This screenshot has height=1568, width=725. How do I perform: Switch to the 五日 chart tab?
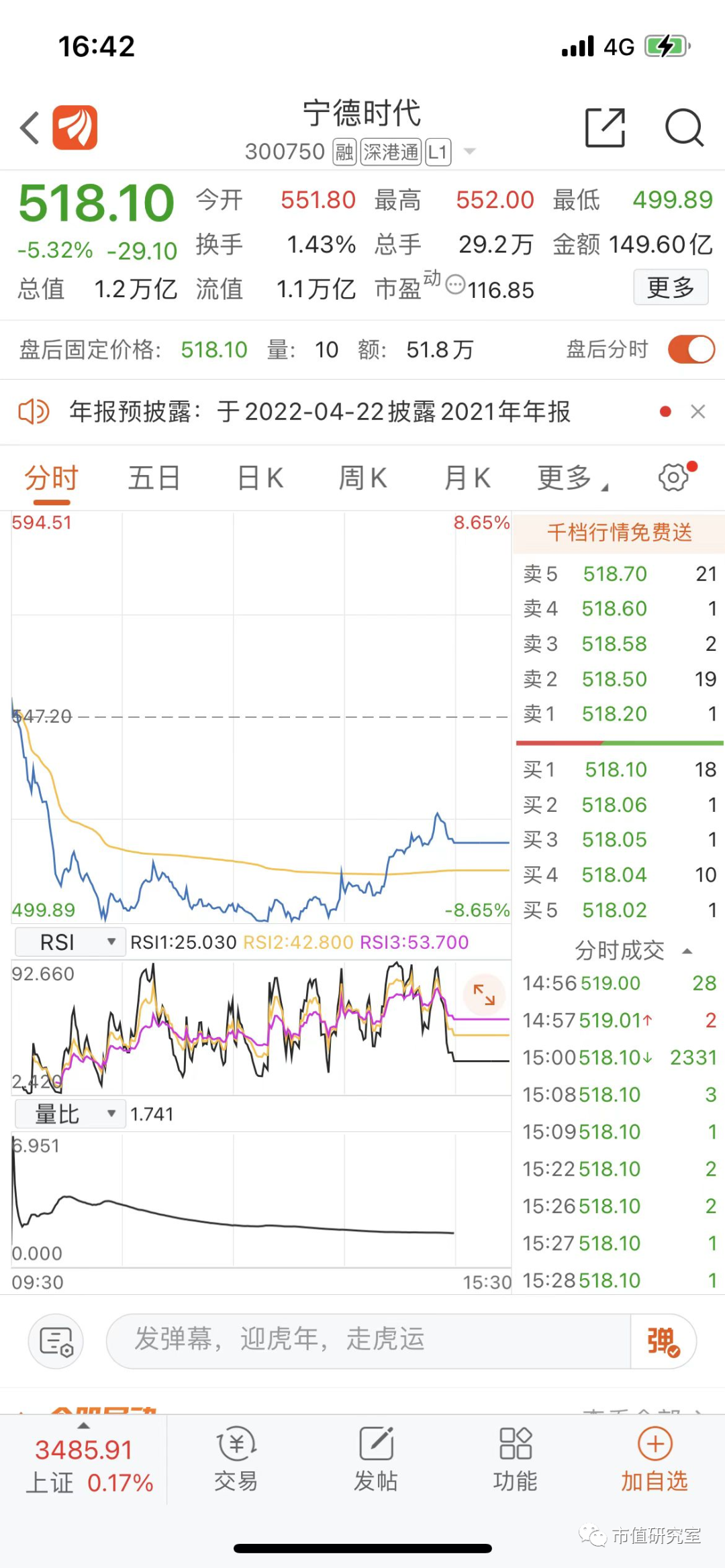click(x=154, y=479)
